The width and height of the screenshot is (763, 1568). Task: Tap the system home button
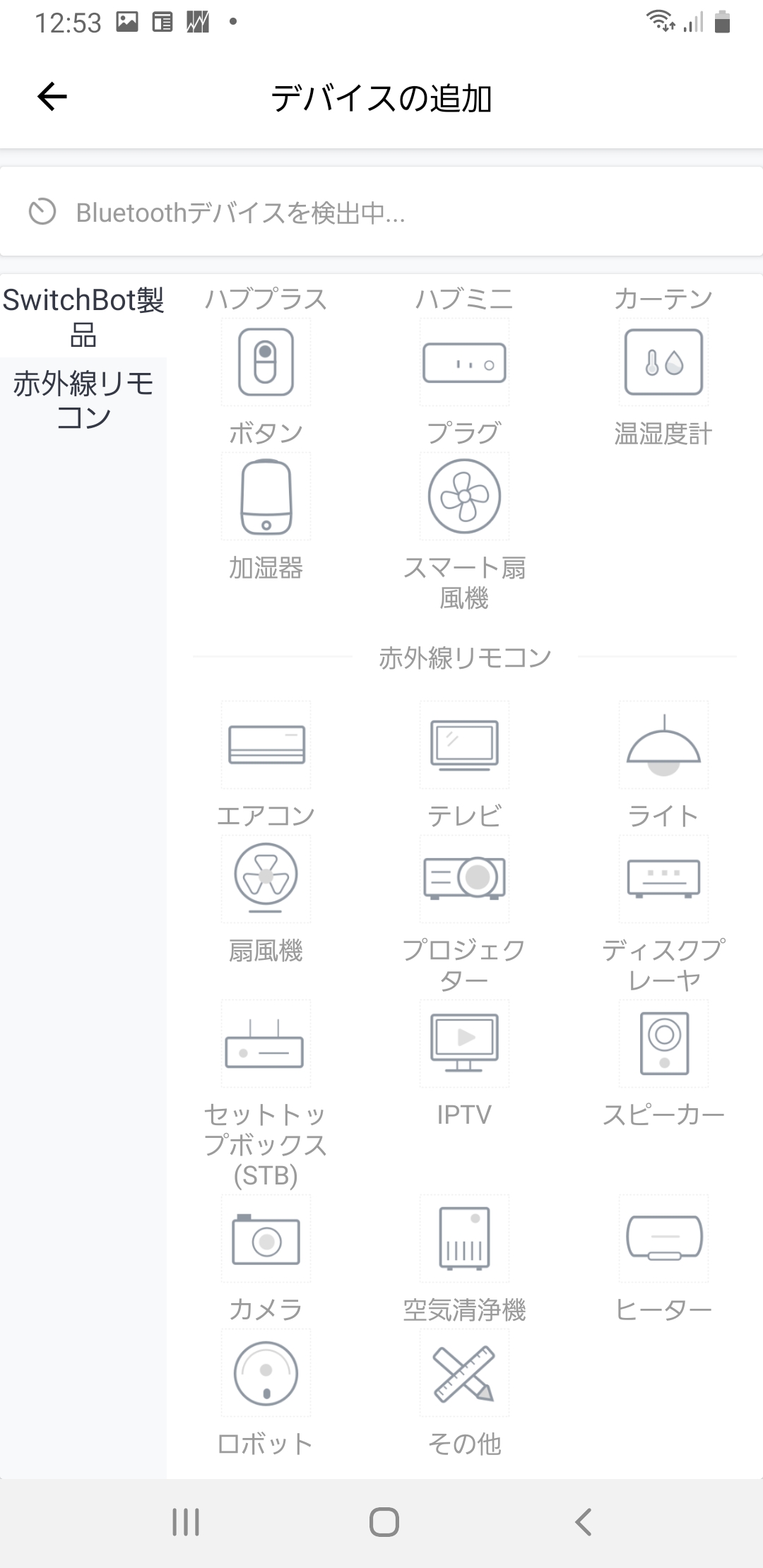click(384, 1523)
